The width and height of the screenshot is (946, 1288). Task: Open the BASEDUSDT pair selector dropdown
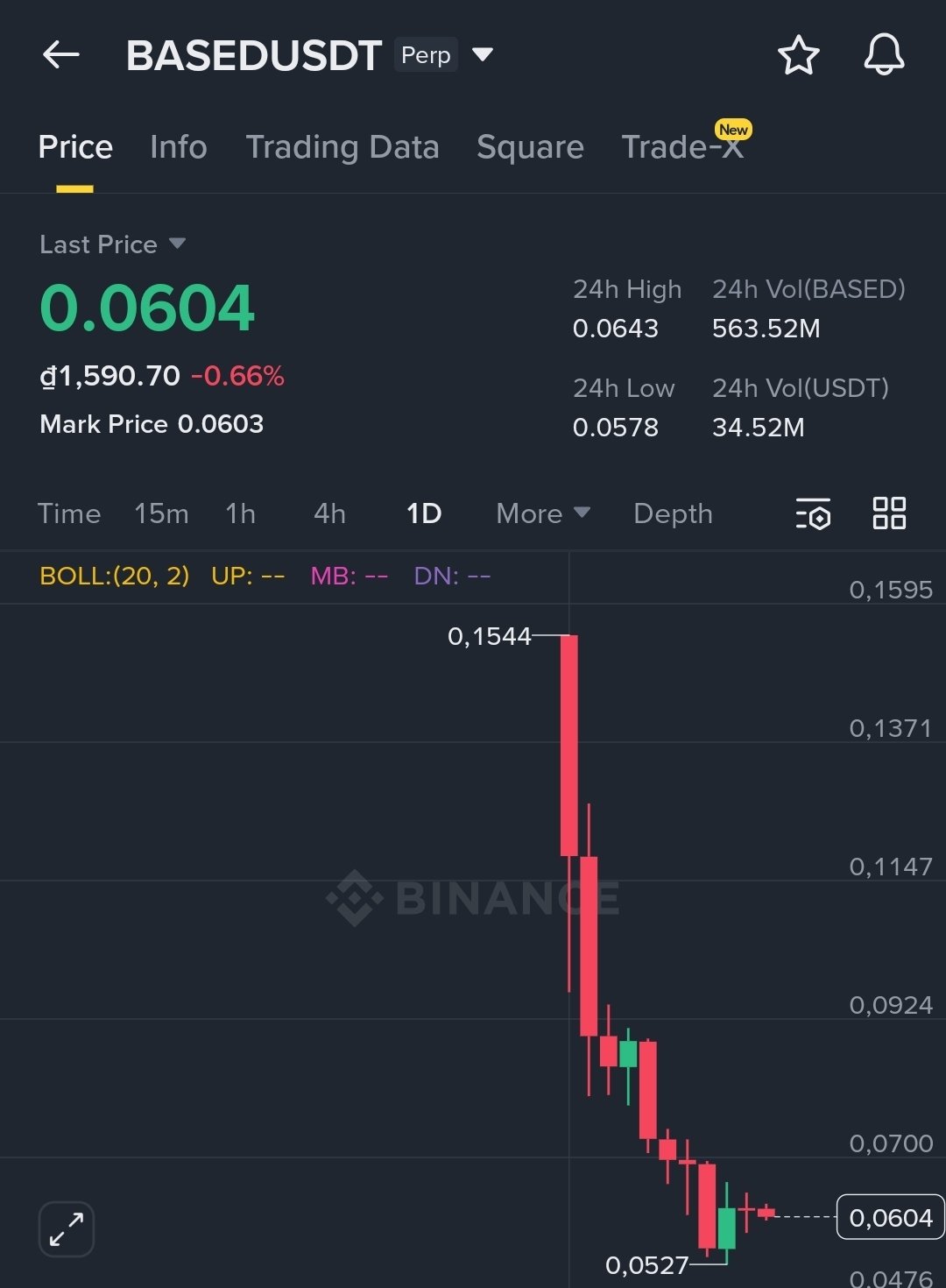click(483, 55)
